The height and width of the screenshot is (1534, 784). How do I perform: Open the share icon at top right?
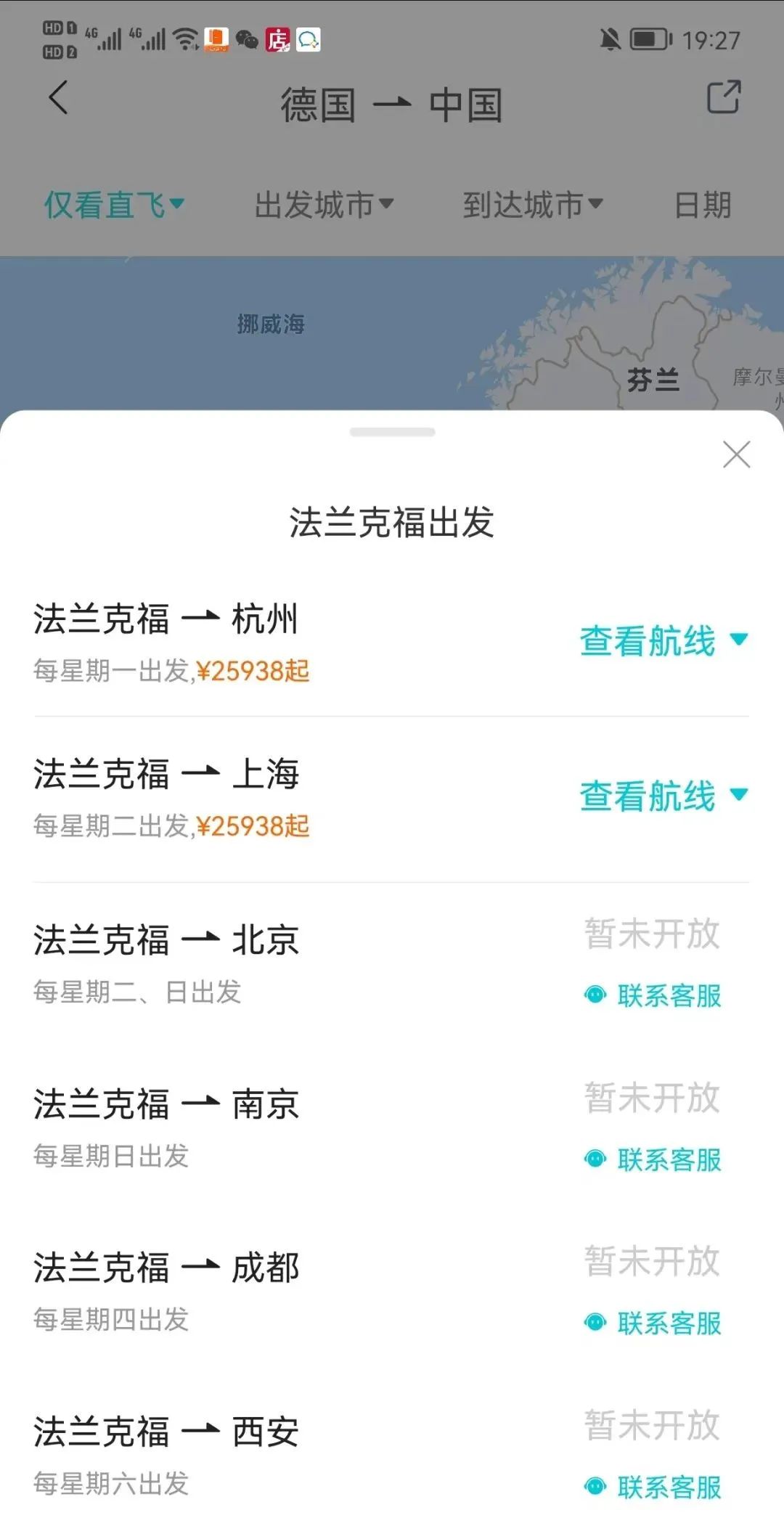724,98
